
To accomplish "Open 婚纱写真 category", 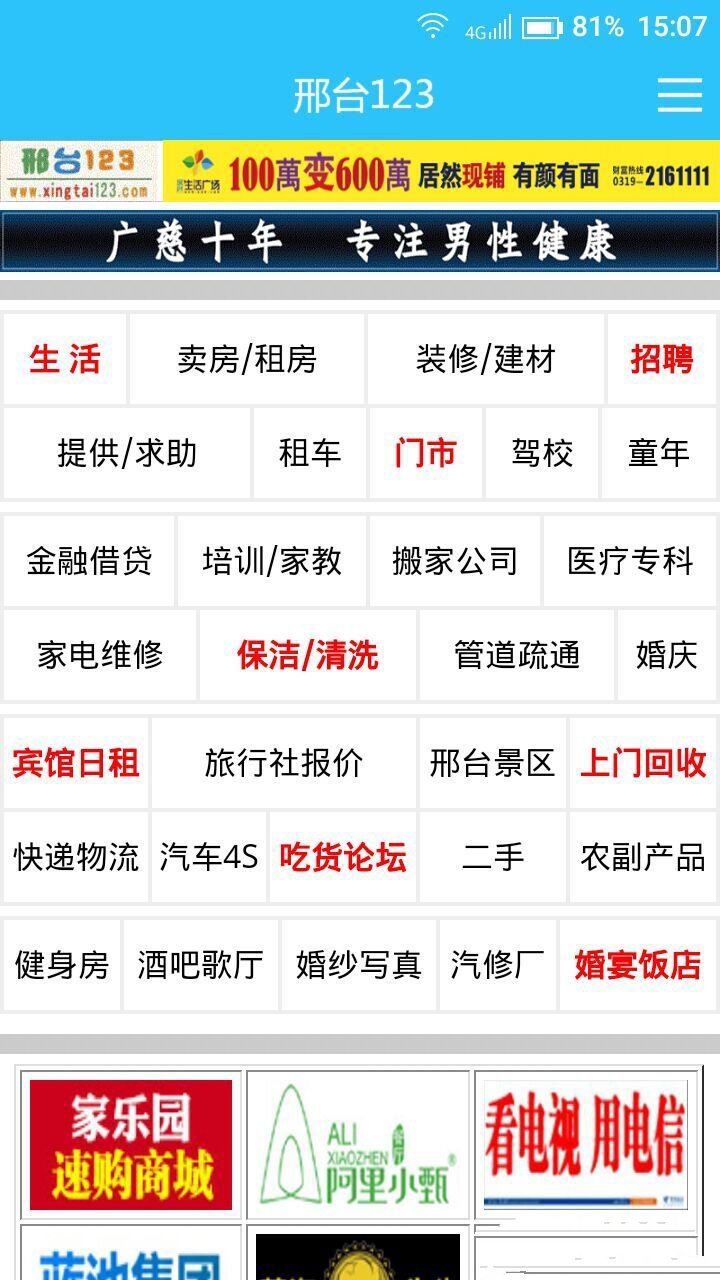I will click(358, 965).
